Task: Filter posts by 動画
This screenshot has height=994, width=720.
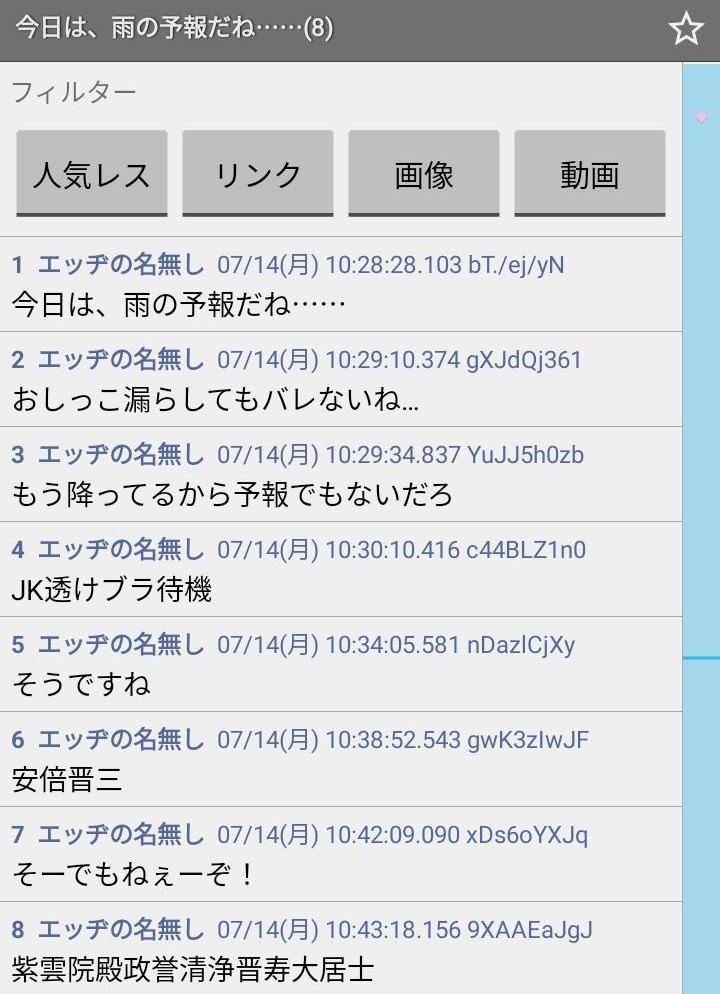Action: pyautogui.click(x=590, y=174)
